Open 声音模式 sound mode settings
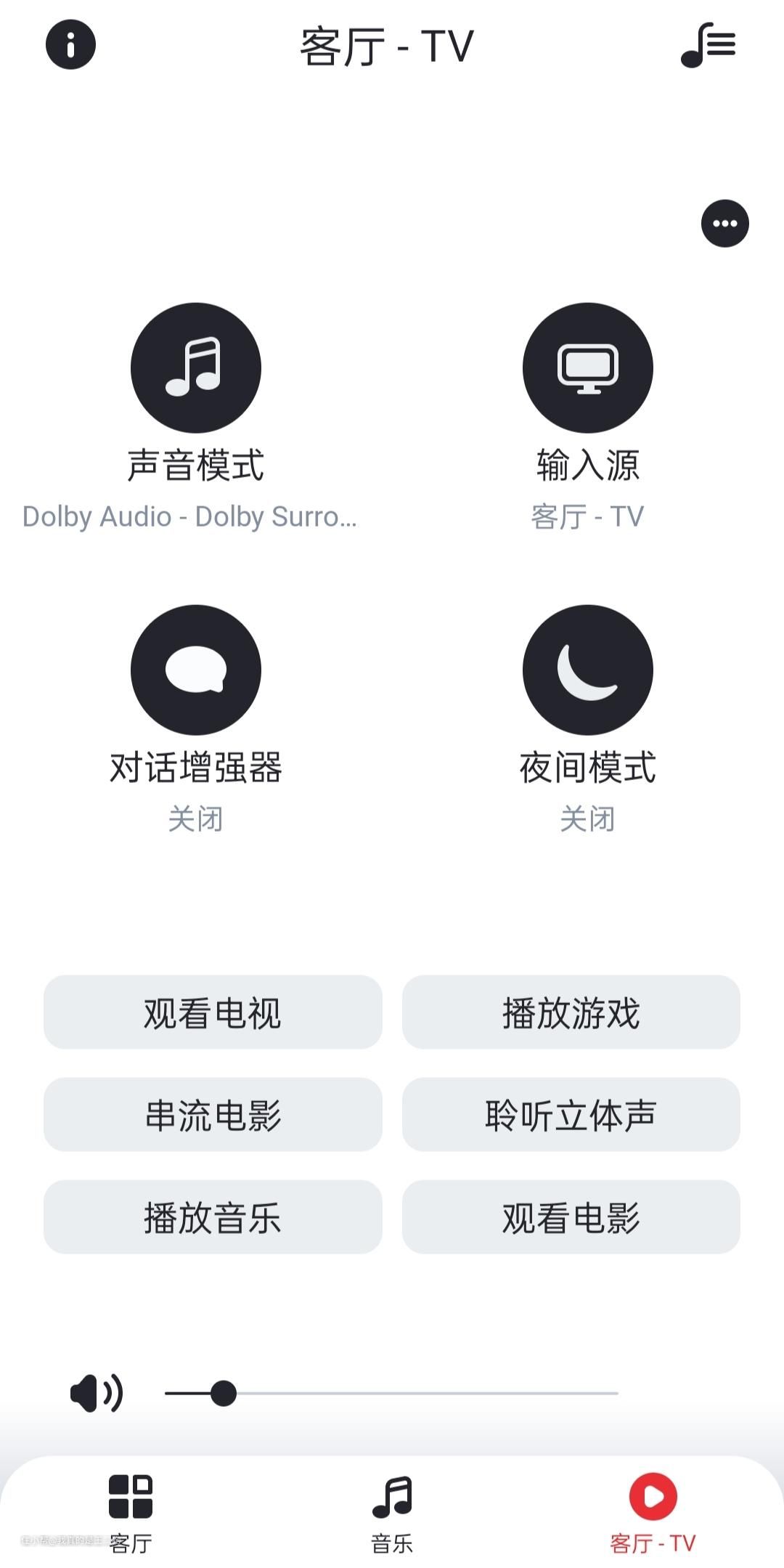Screen dimensions: 784x1568 click(195, 368)
